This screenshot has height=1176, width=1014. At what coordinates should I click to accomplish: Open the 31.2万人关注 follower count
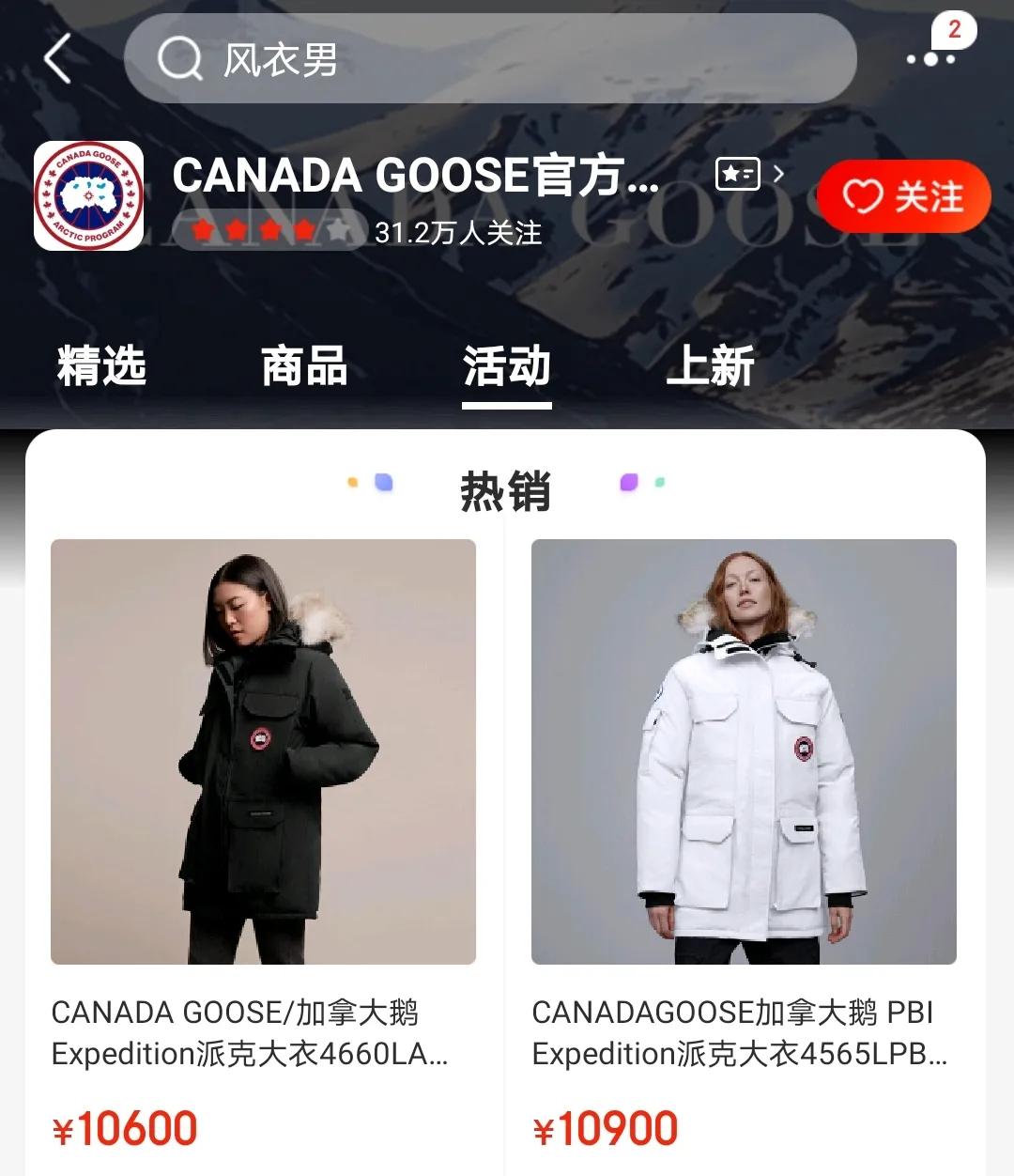tap(457, 233)
